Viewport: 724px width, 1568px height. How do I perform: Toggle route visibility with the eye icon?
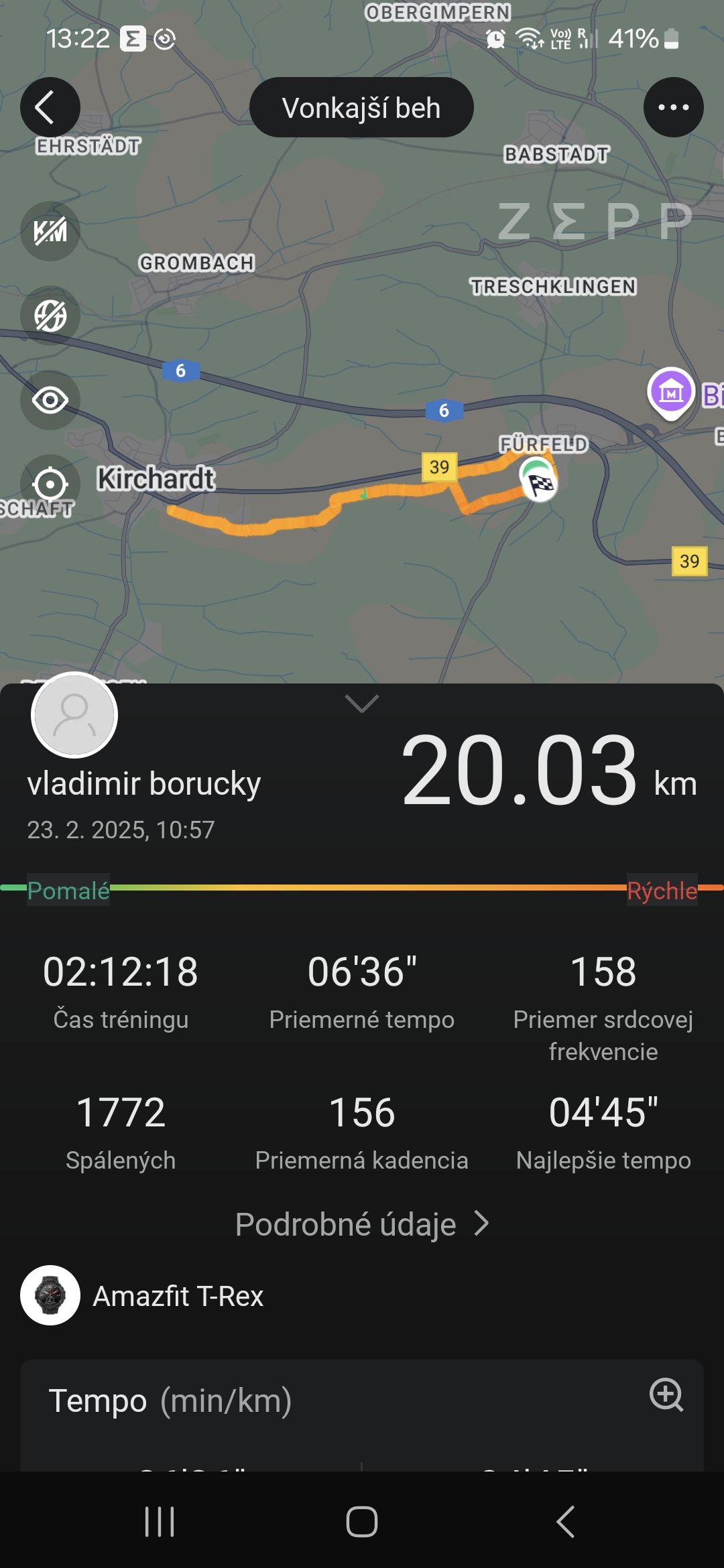click(50, 400)
